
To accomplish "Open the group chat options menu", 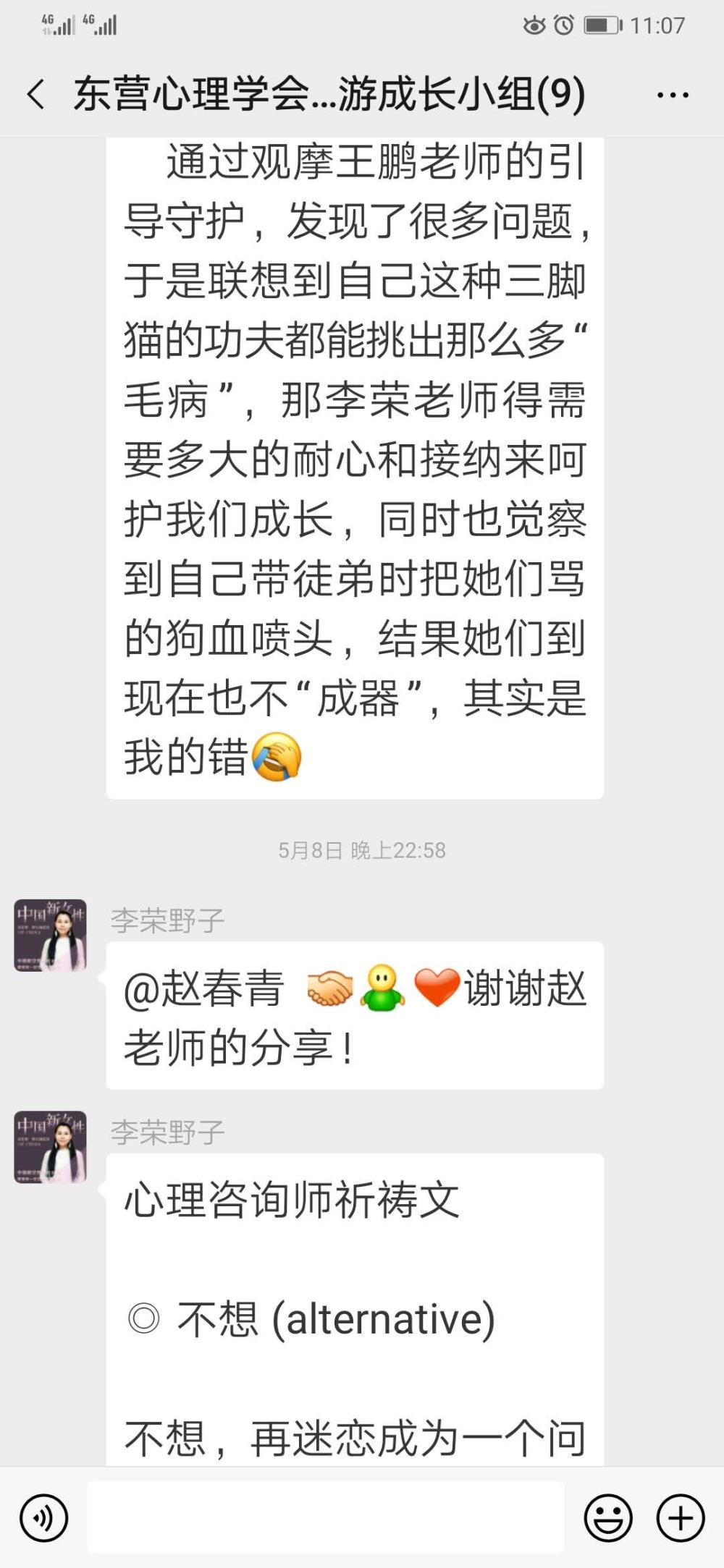I will 673,95.
